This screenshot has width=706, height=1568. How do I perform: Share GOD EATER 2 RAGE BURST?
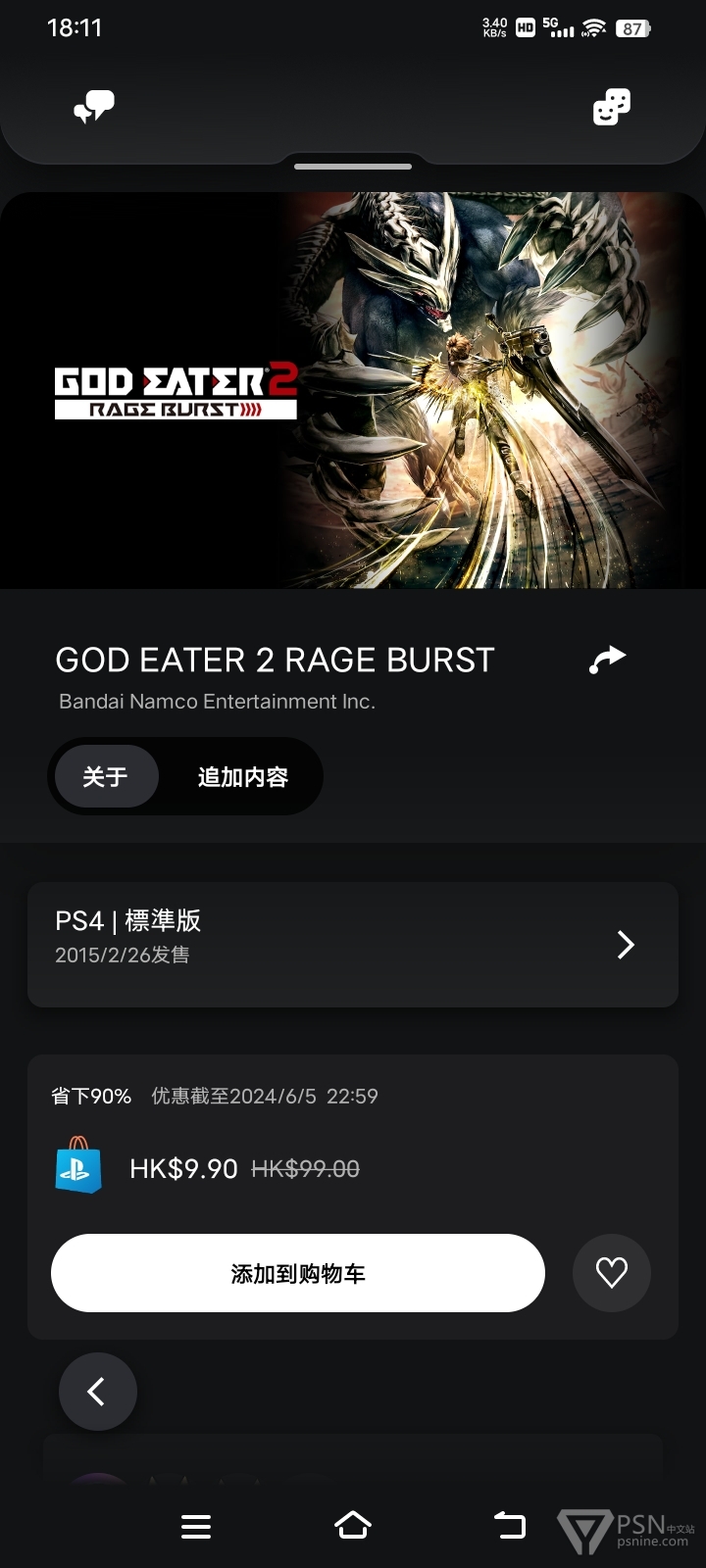click(x=607, y=660)
